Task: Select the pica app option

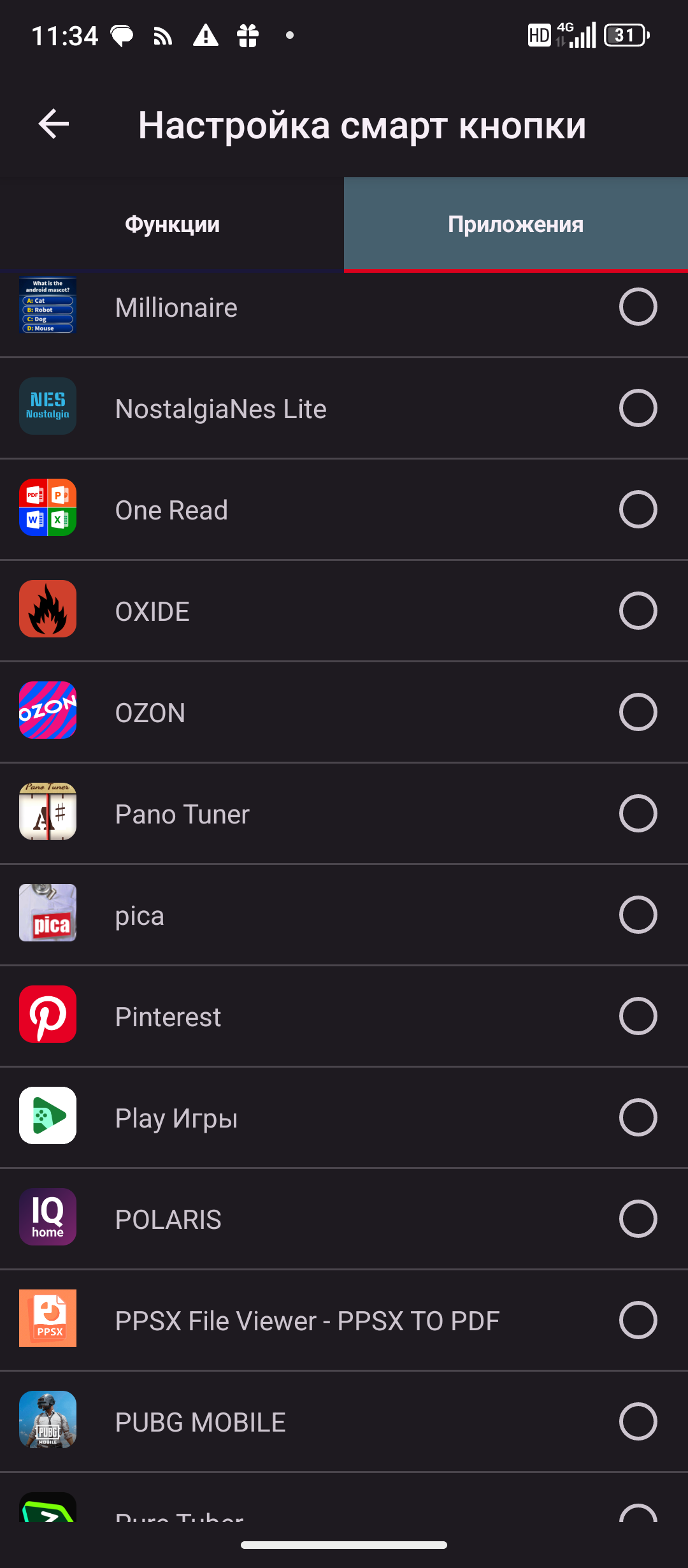Action: (638, 915)
